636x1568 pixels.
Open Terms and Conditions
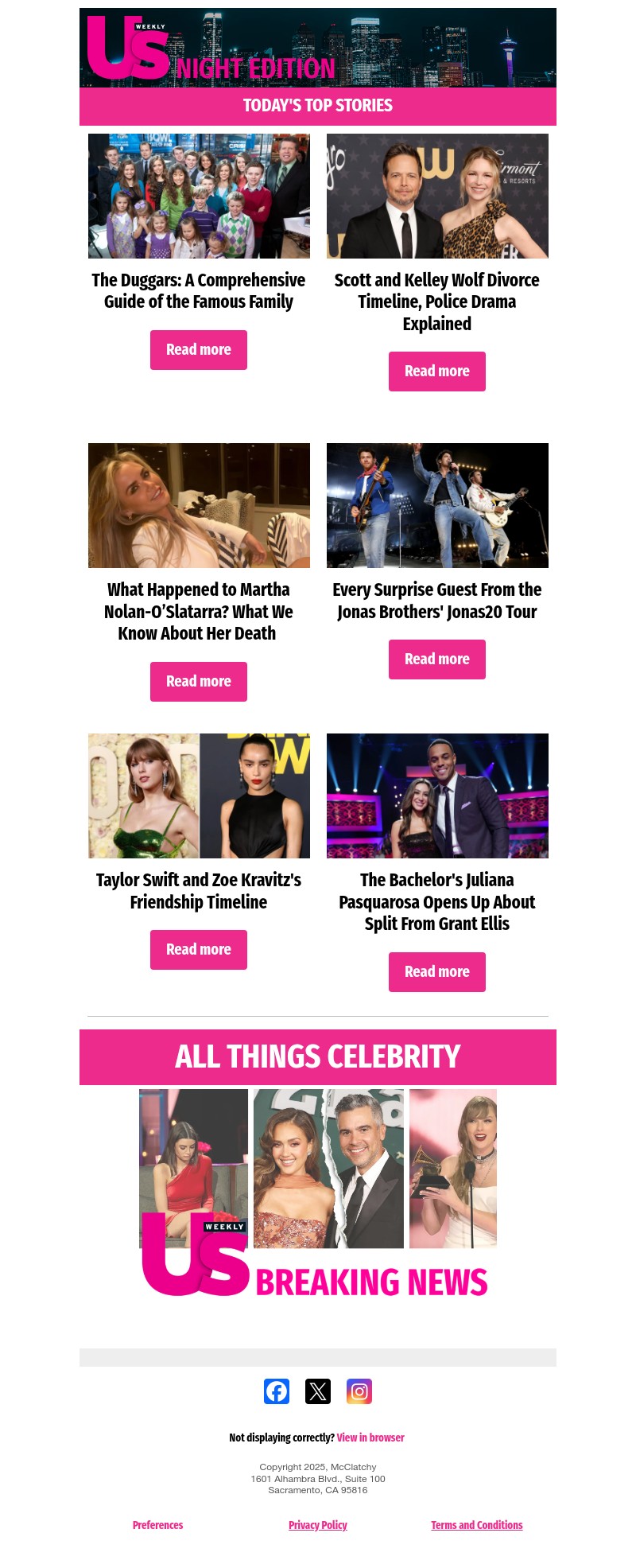[477, 1525]
